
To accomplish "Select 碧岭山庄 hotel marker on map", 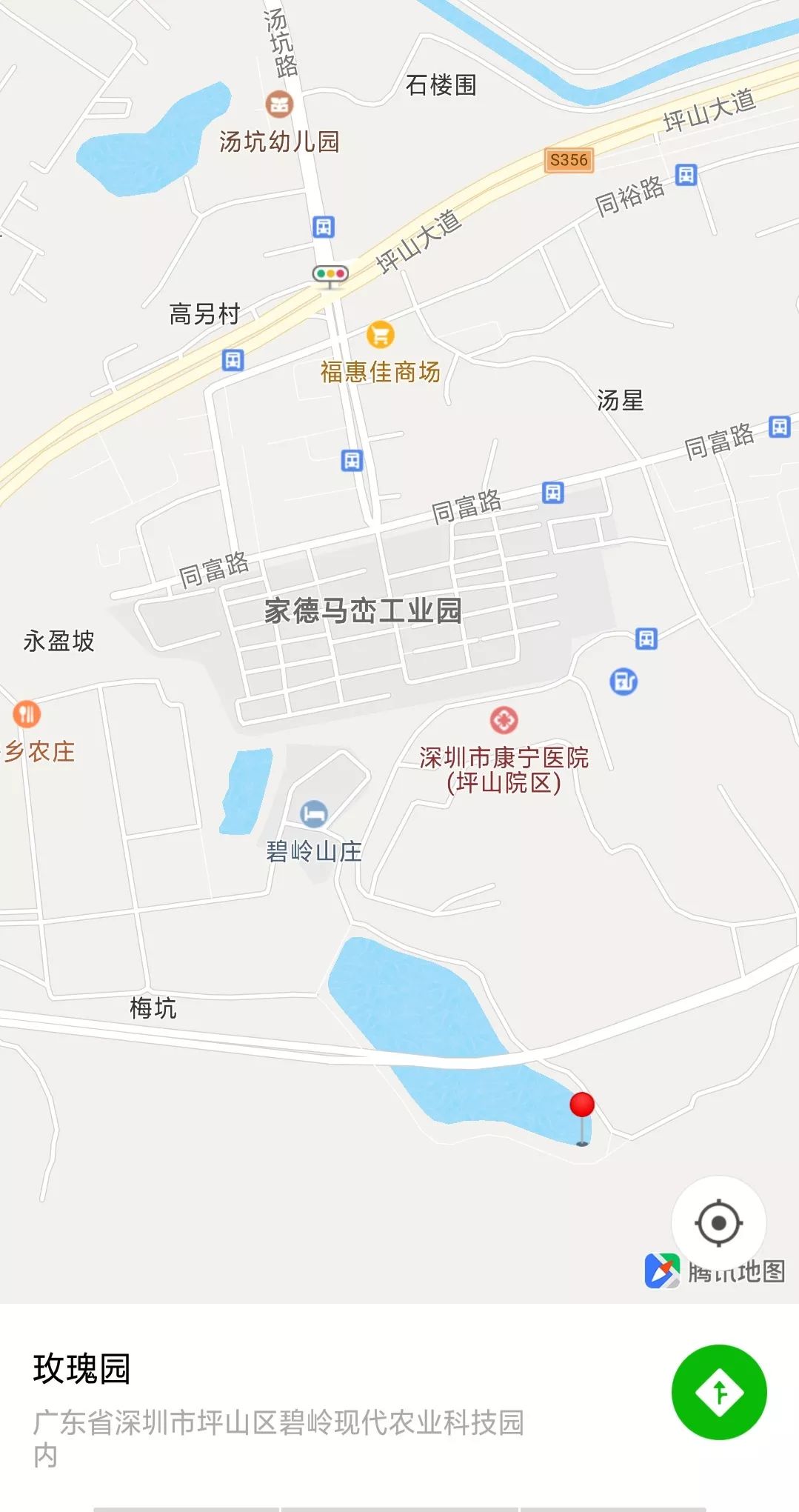I will [x=314, y=813].
